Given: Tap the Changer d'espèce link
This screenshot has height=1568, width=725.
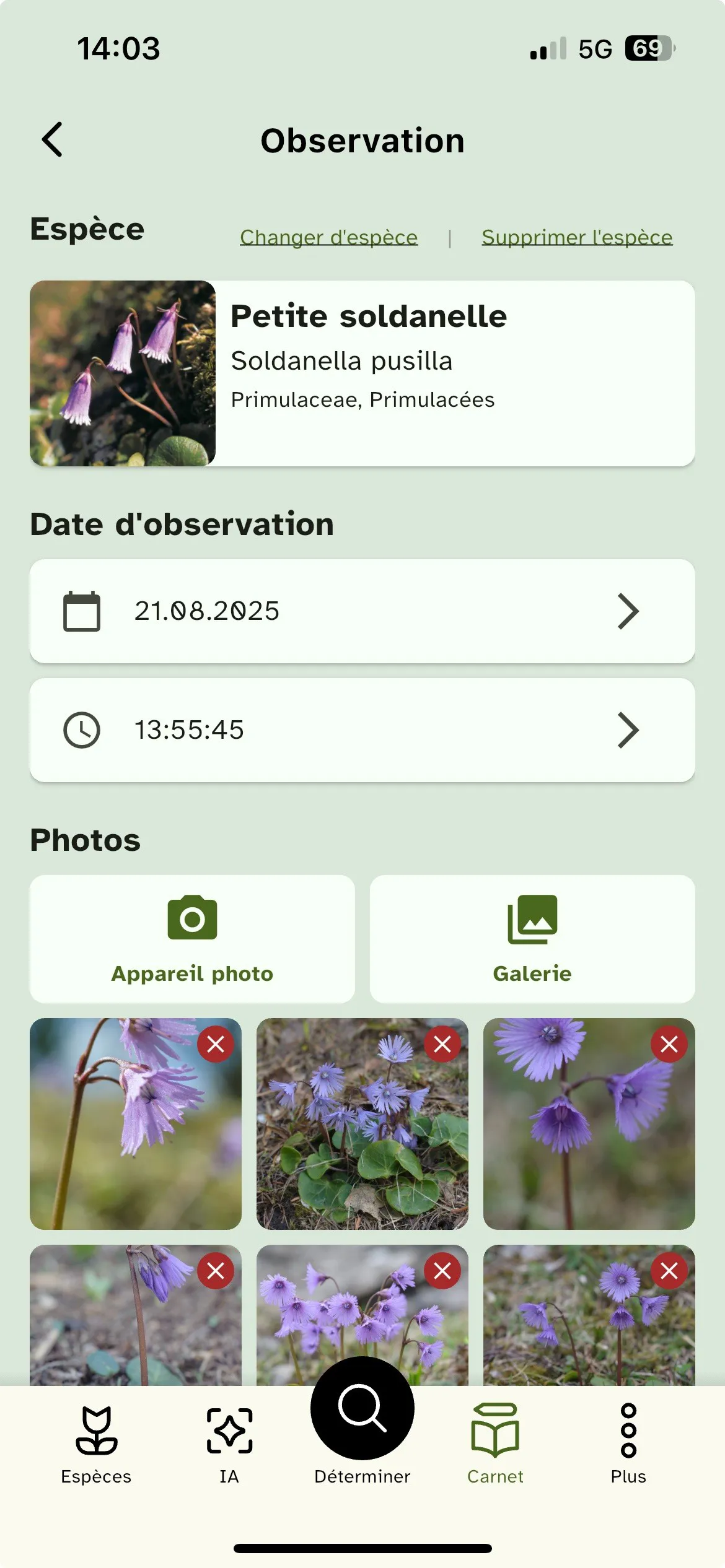Looking at the screenshot, I should [328, 237].
